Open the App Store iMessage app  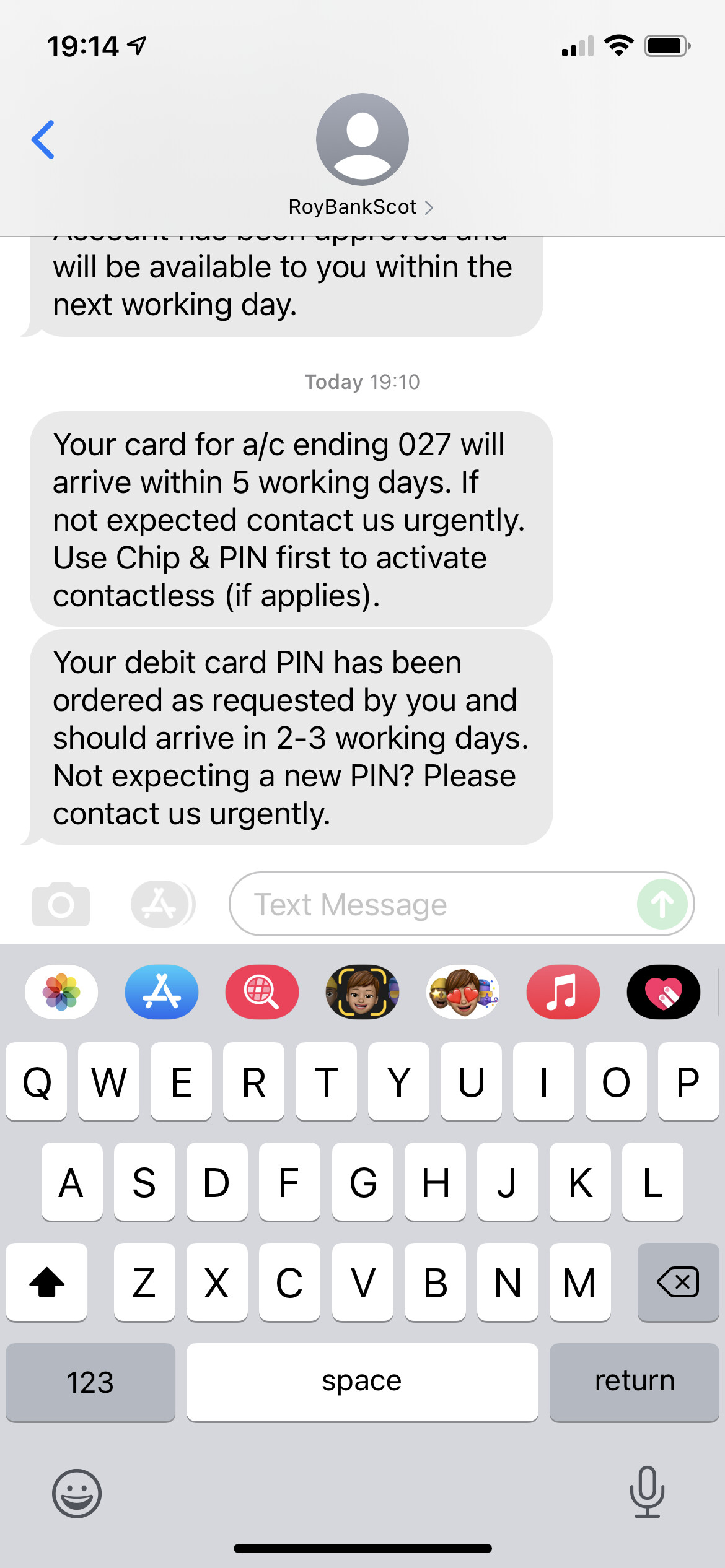point(162,991)
